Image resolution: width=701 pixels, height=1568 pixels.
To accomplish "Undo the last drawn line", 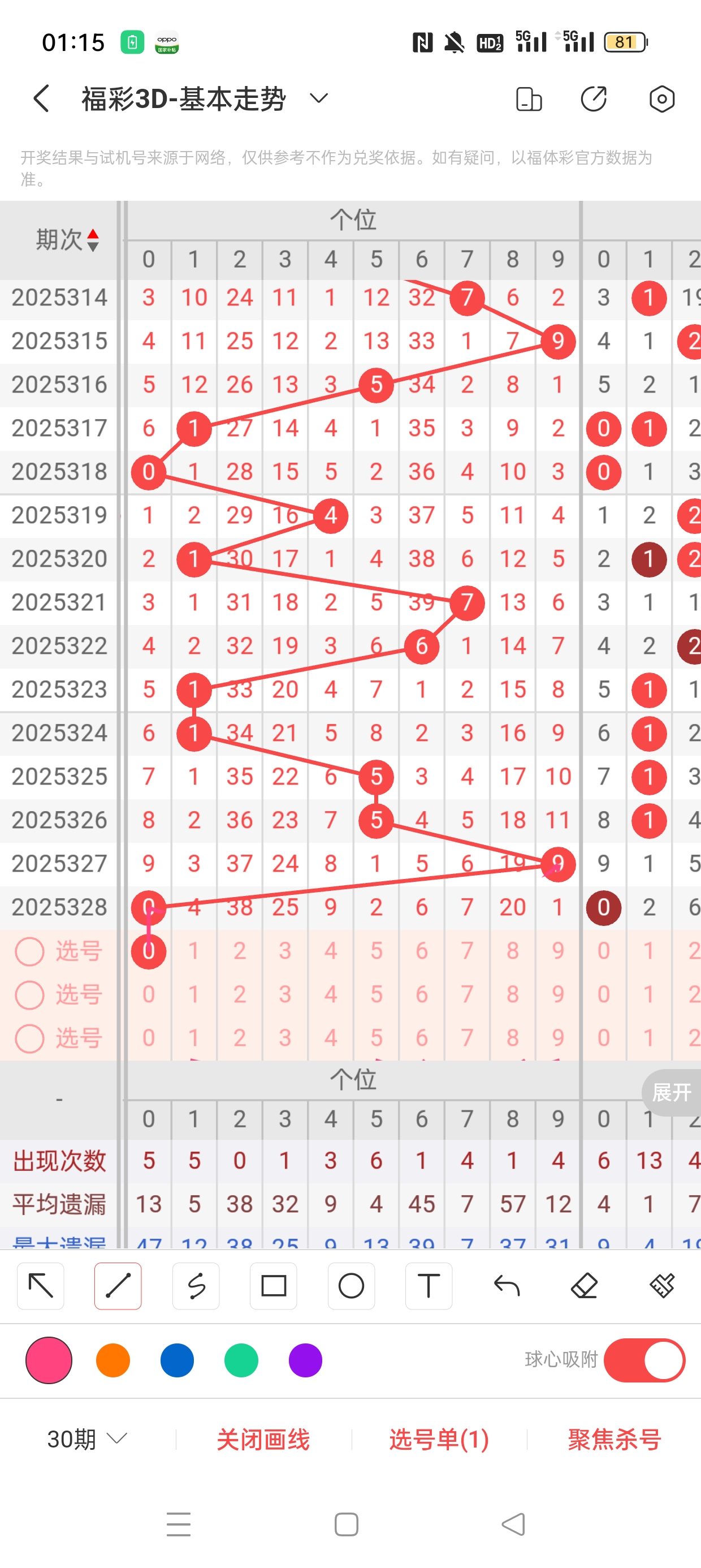I will pyautogui.click(x=507, y=1286).
